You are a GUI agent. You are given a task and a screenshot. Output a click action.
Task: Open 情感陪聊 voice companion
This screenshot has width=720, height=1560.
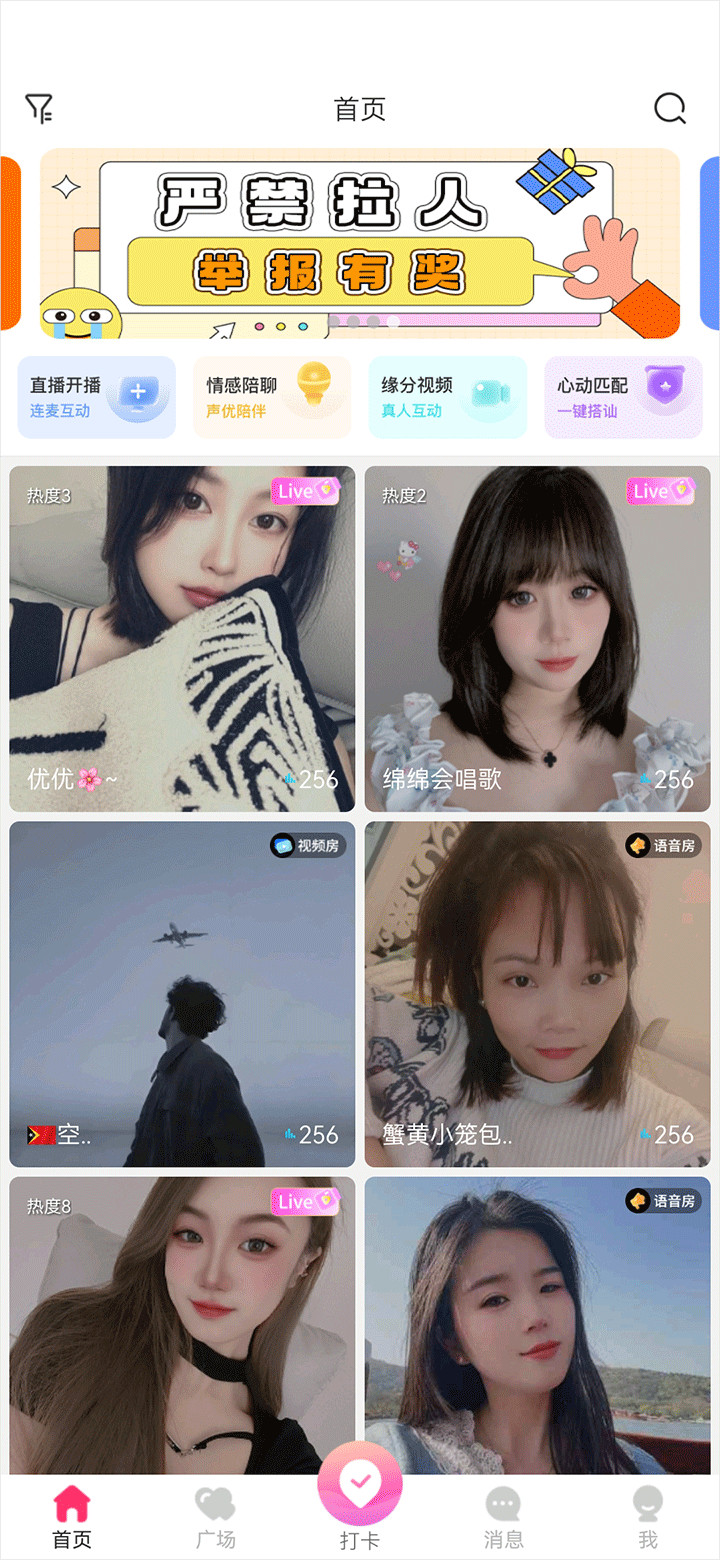pyautogui.click(x=272, y=397)
